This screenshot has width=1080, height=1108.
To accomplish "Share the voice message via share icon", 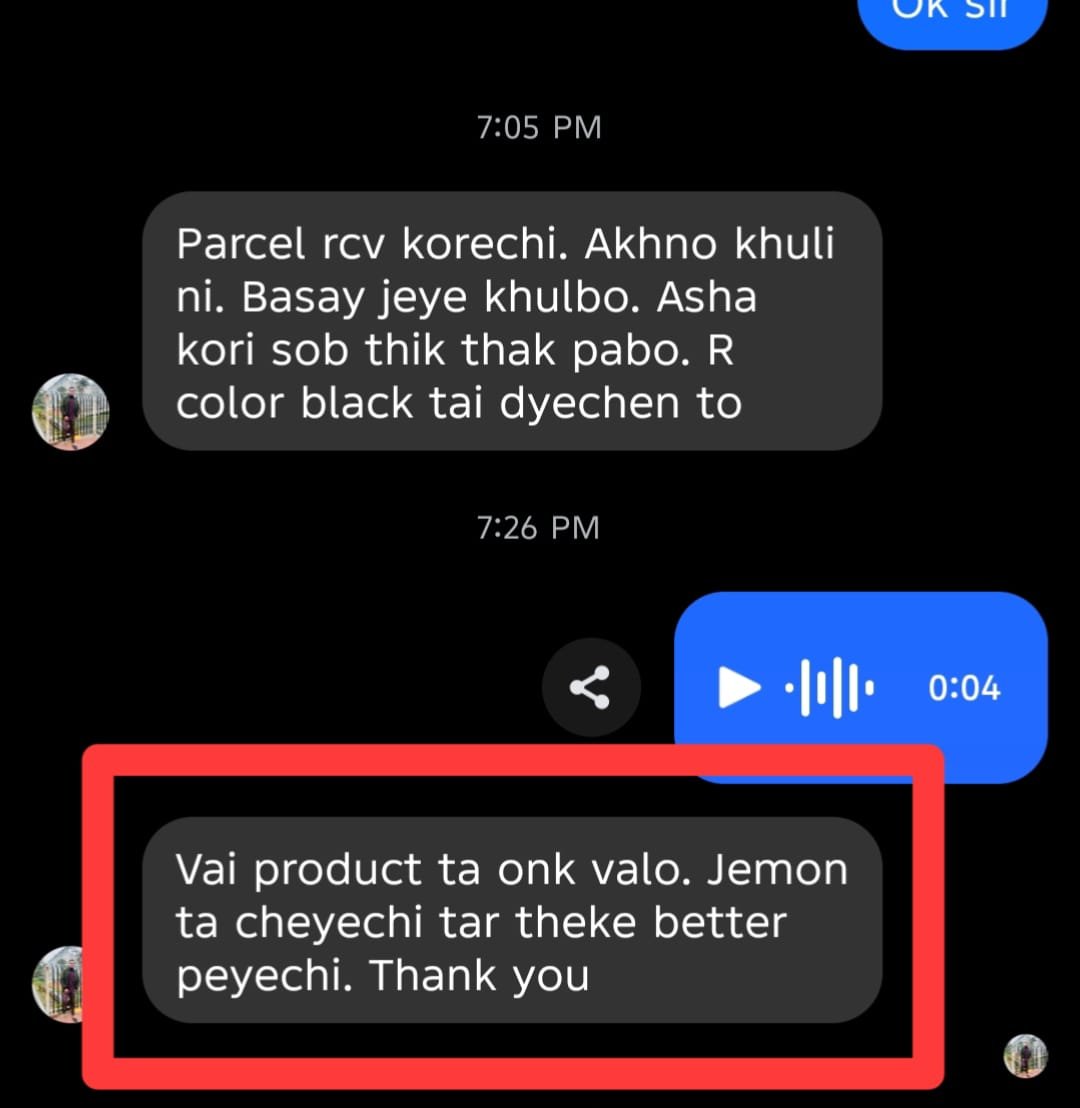I will click(x=590, y=688).
